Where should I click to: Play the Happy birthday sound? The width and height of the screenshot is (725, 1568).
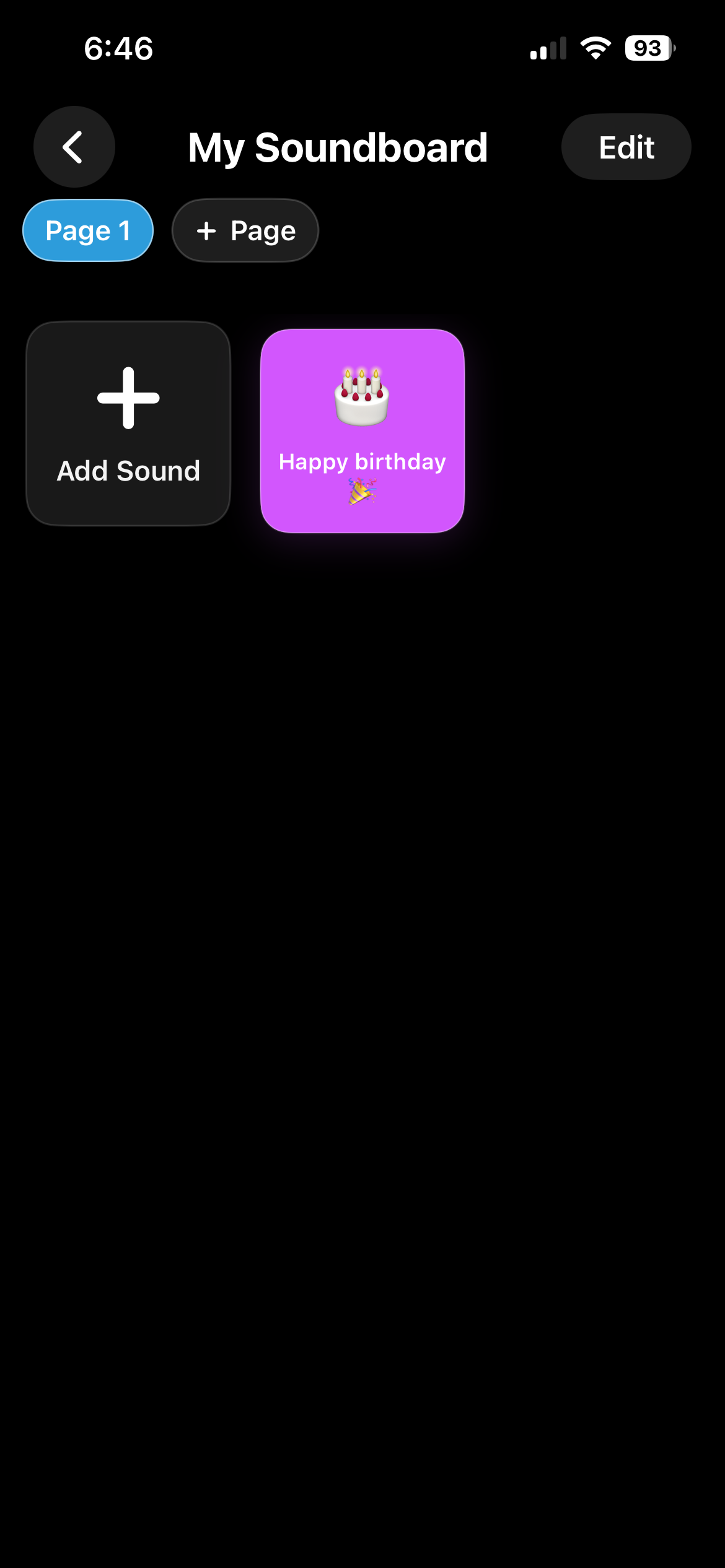pyautogui.click(x=362, y=431)
